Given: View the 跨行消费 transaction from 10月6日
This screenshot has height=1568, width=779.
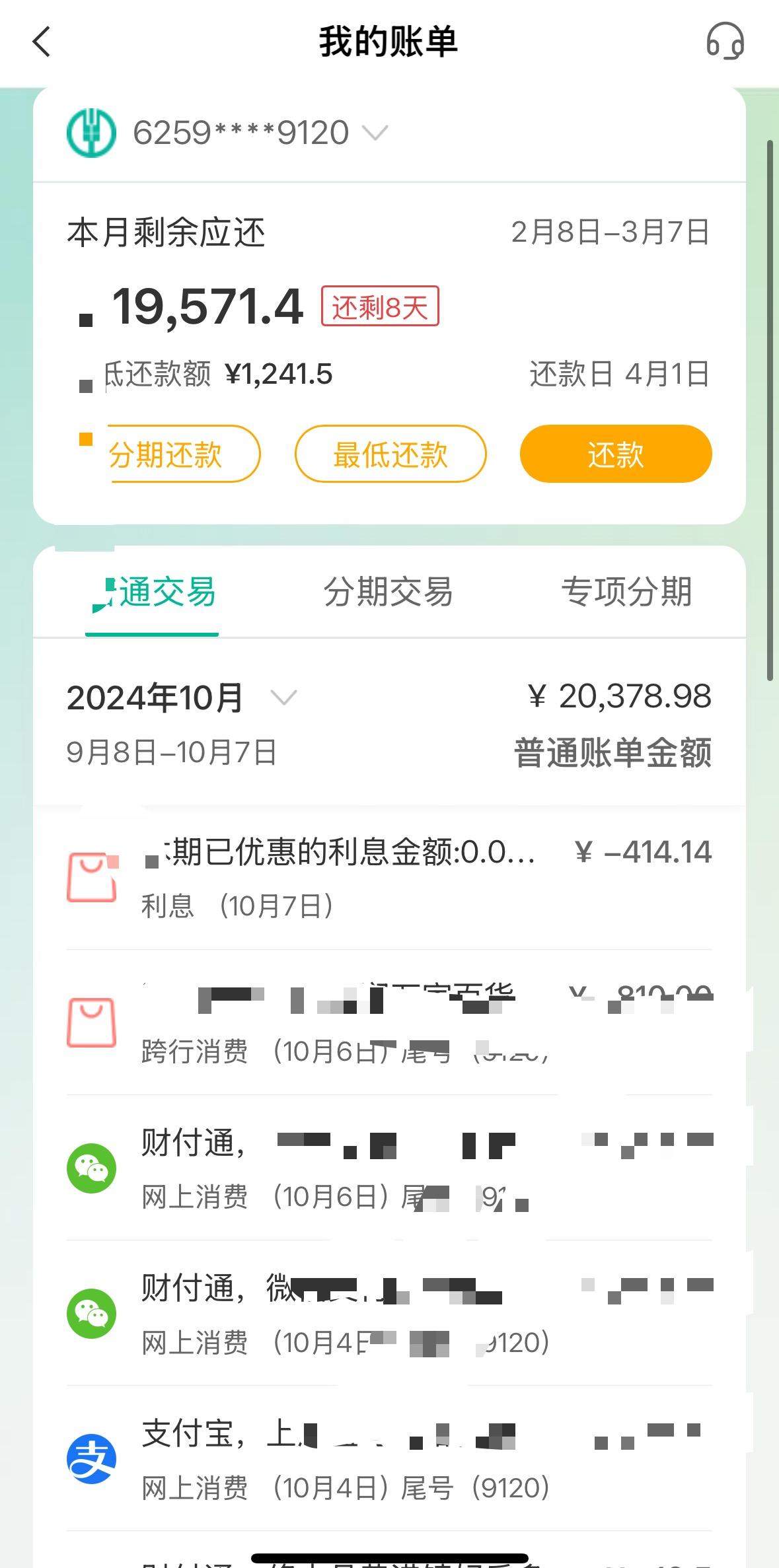Looking at the screenshot, I should pos(389,1023).
